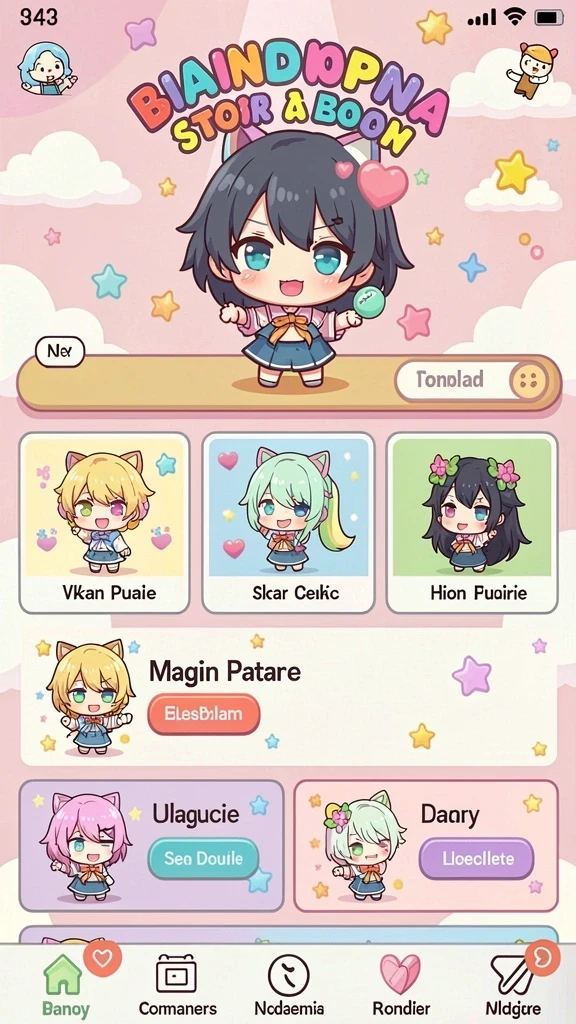Screen dimensions: 576x1024
Task: Tap the orange-capped character icon at top right
Action: (x=532, y=70)
